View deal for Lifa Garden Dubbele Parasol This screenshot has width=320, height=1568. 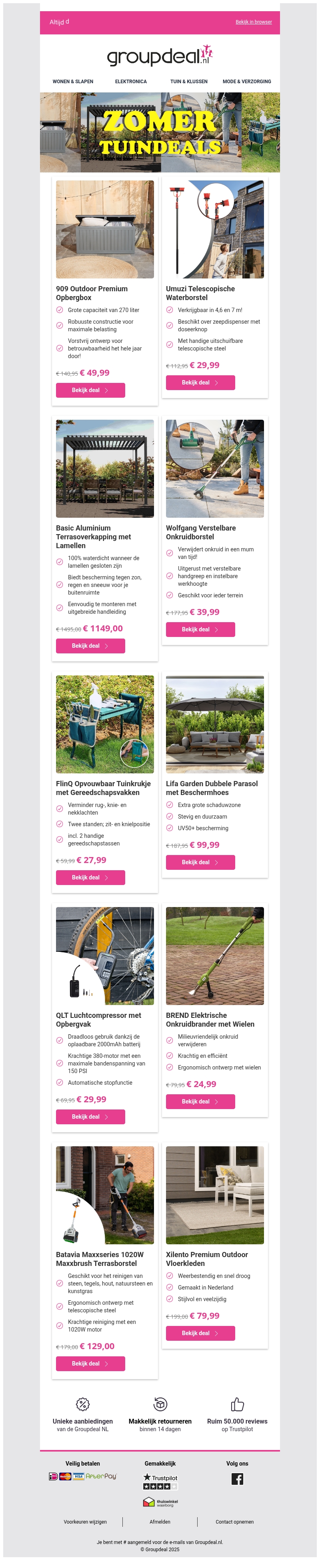pyautogui.click(x=200, y=862)
